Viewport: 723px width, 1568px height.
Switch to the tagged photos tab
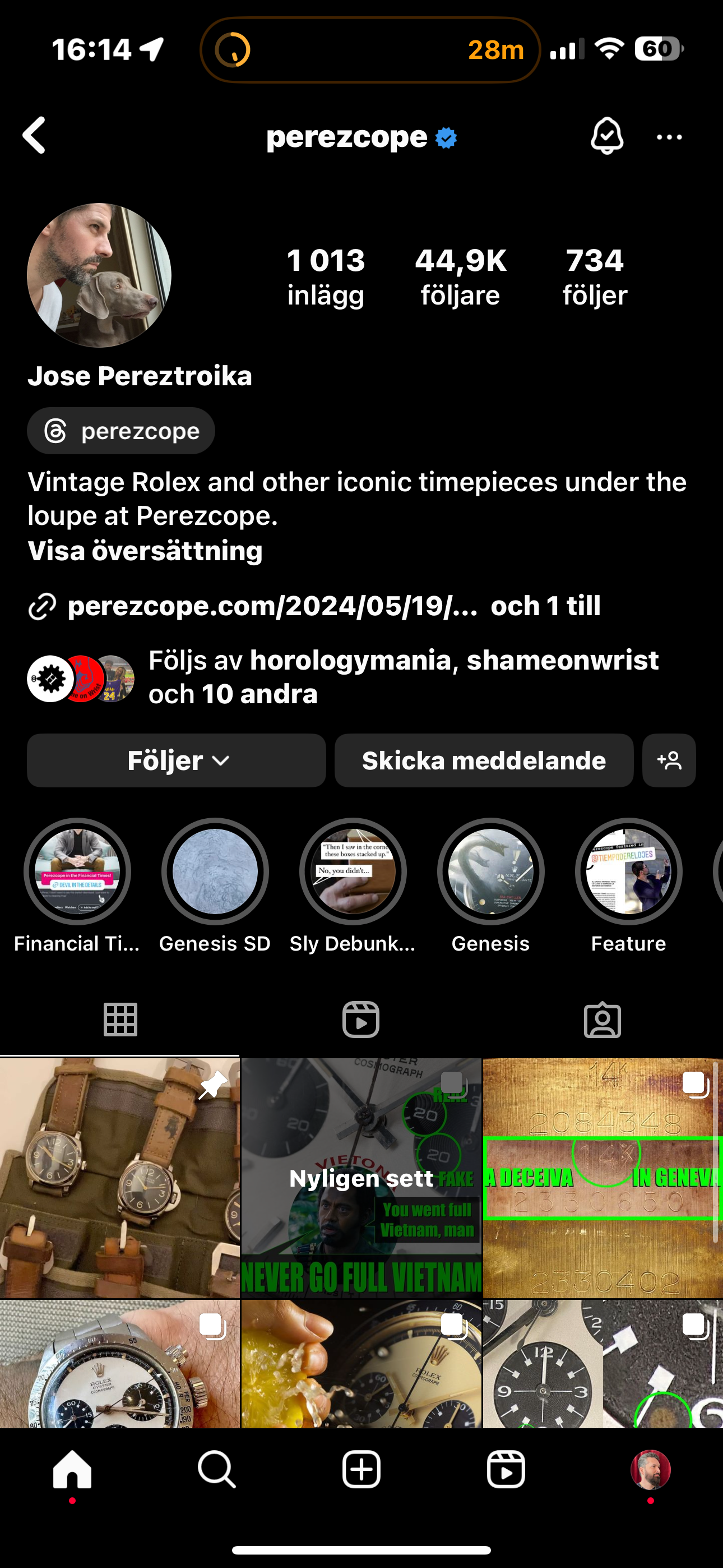[x=602, y=1019]
